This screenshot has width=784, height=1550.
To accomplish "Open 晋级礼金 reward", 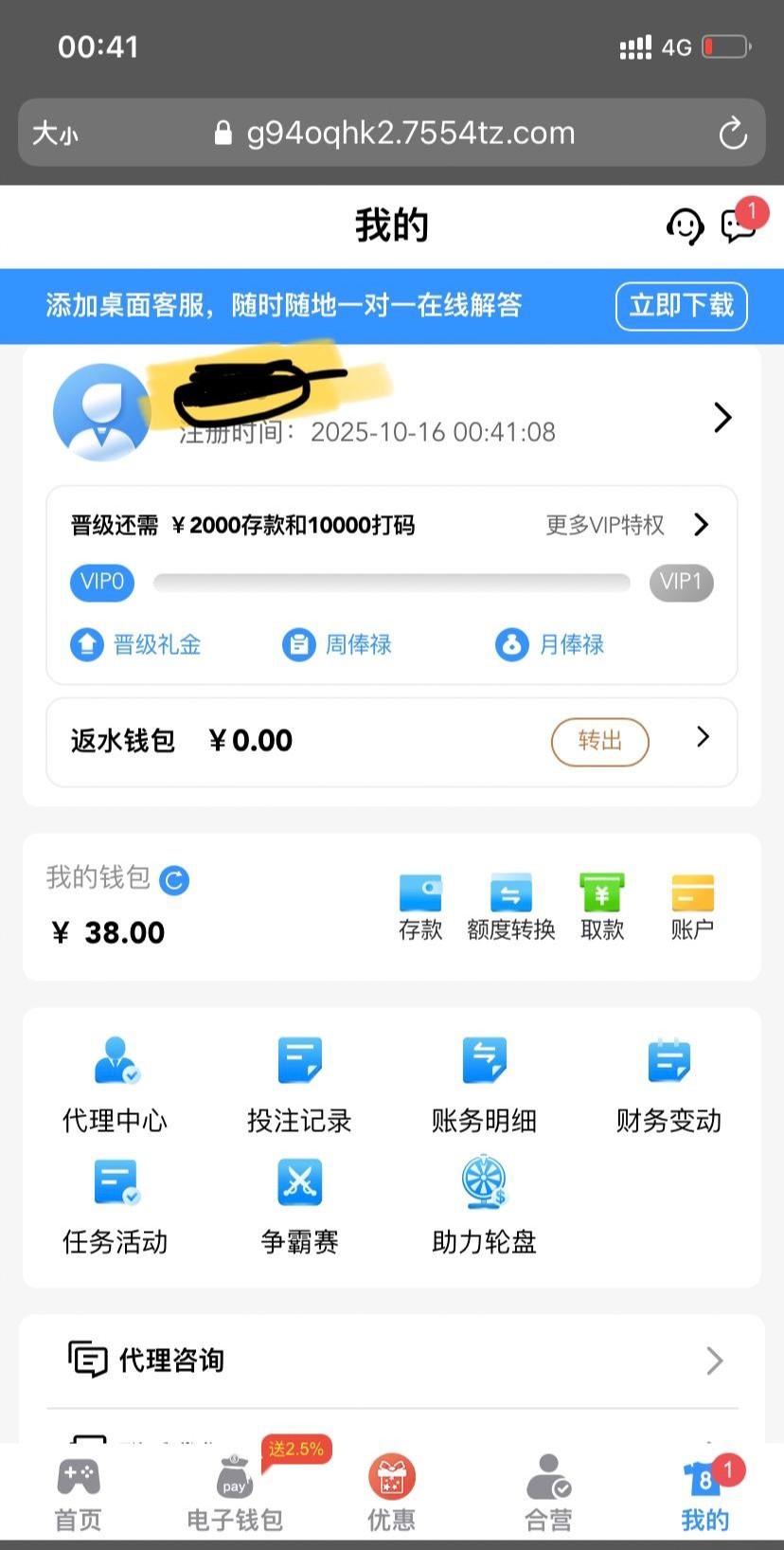I will 135,645.
